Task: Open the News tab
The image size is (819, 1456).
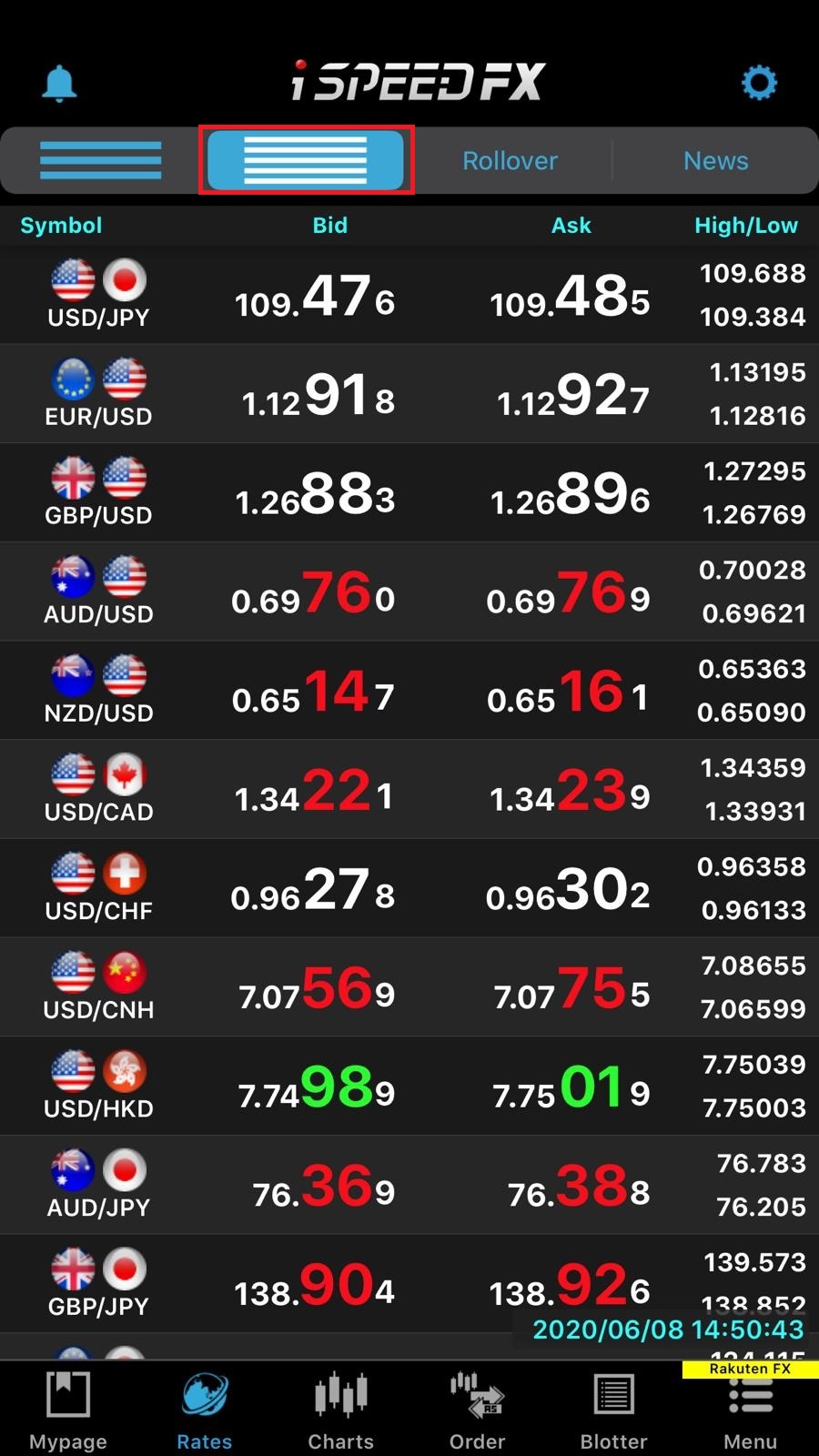Action: point(716,161)
